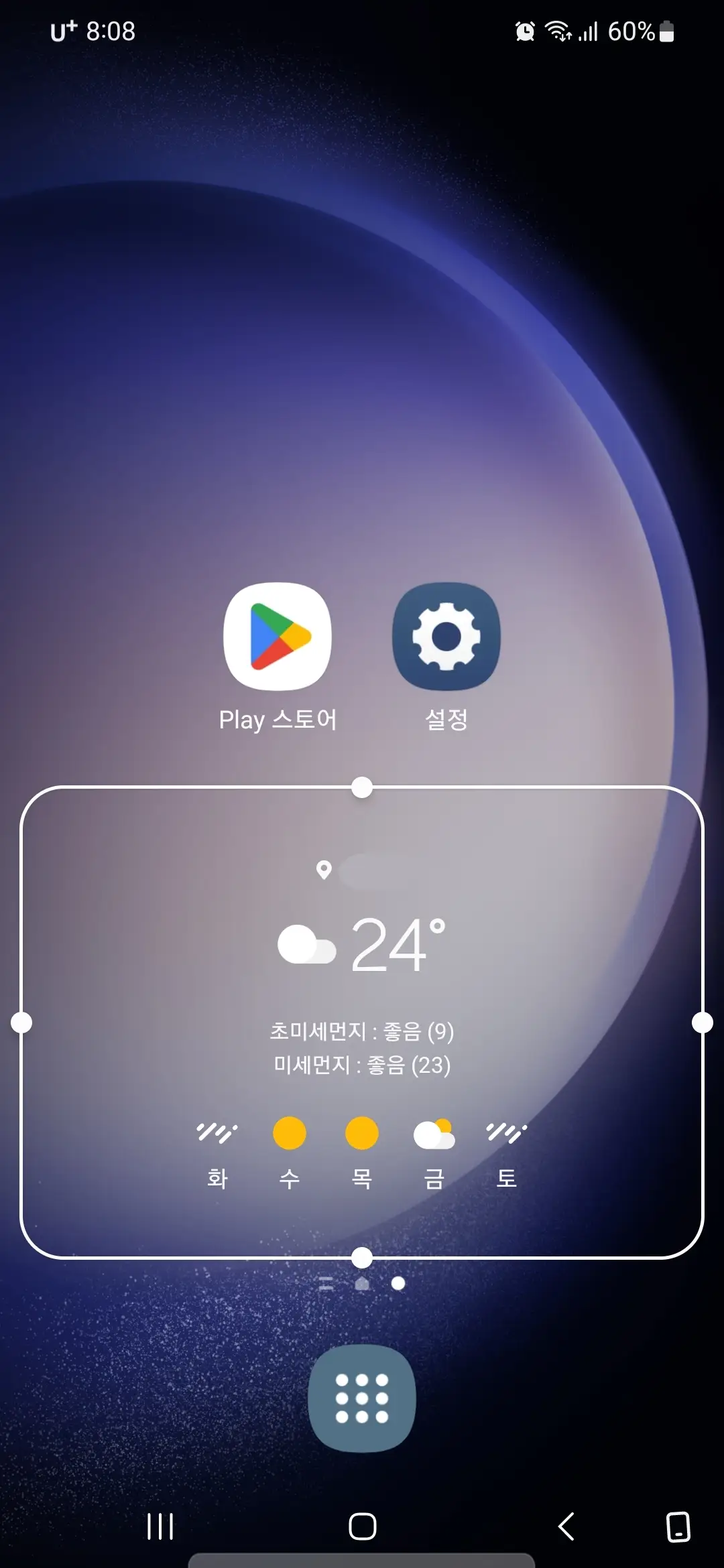This screenshot has width=724, height=1568.
Task: Tap the cloudy weather icon next to 24°
Action: [307, 945]
